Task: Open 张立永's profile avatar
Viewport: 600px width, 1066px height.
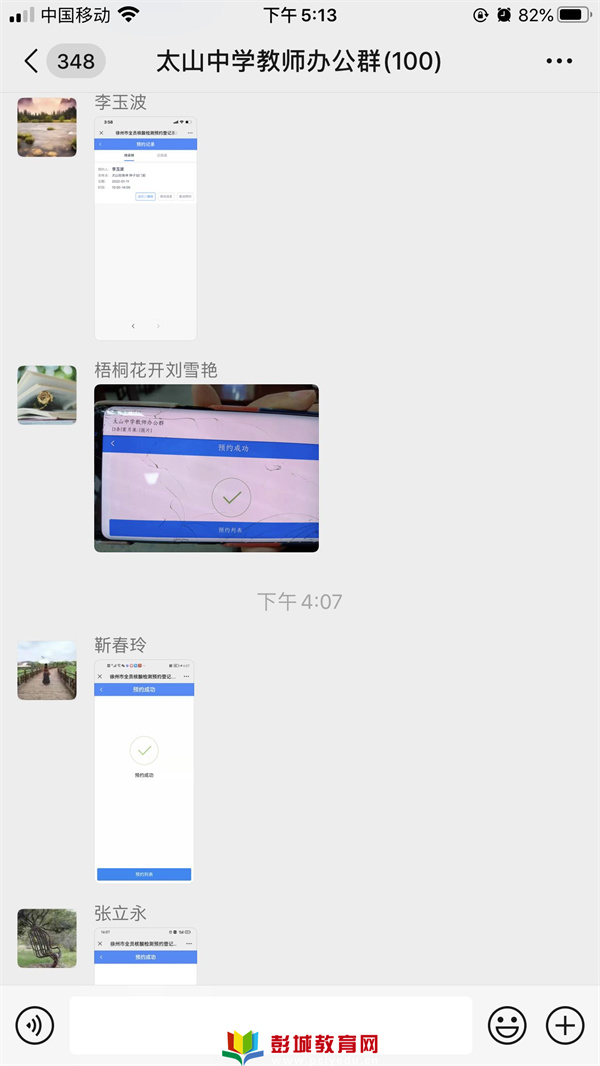Action: [47, 938]
